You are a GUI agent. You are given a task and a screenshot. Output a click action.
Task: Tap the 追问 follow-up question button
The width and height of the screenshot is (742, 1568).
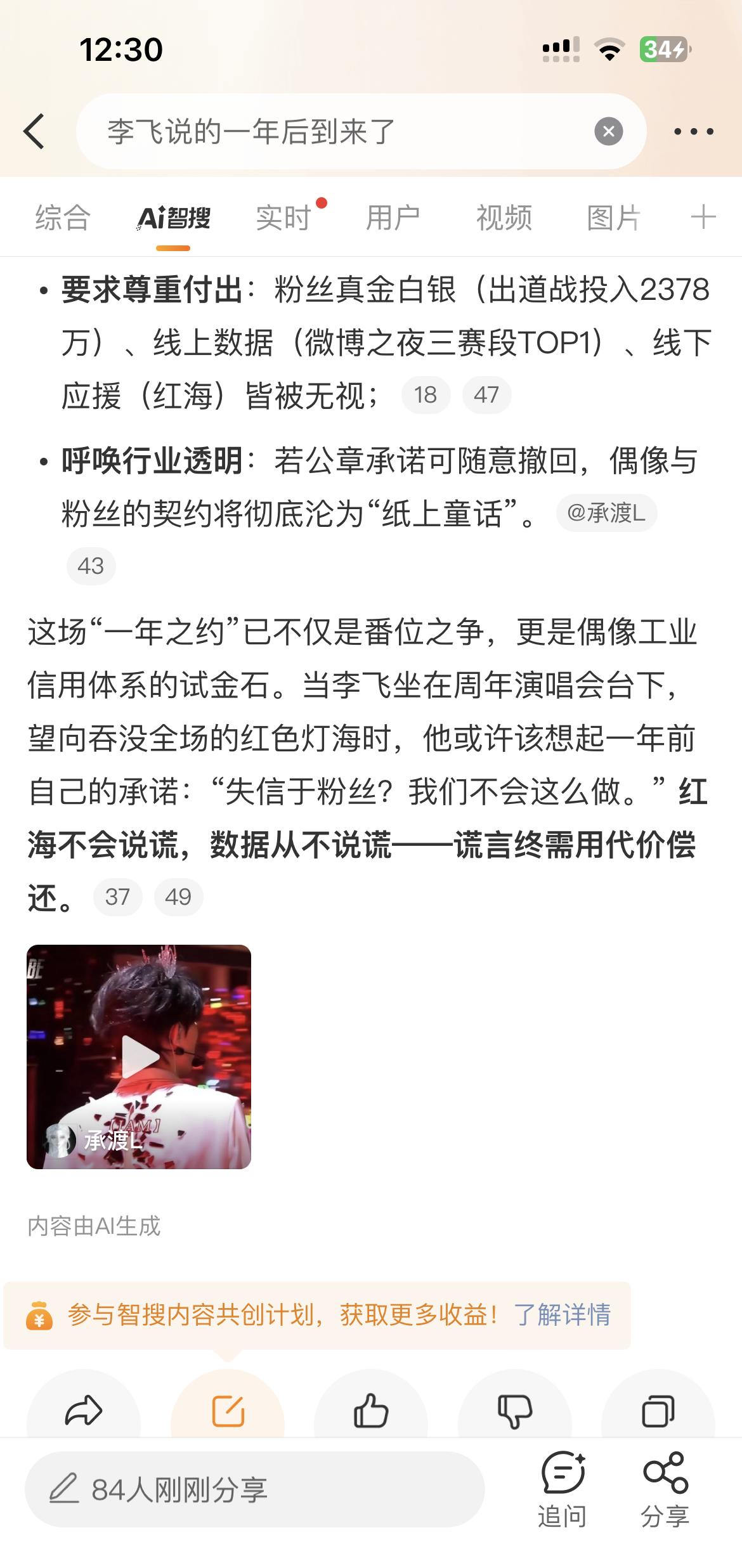click(x=563, y=1489)
